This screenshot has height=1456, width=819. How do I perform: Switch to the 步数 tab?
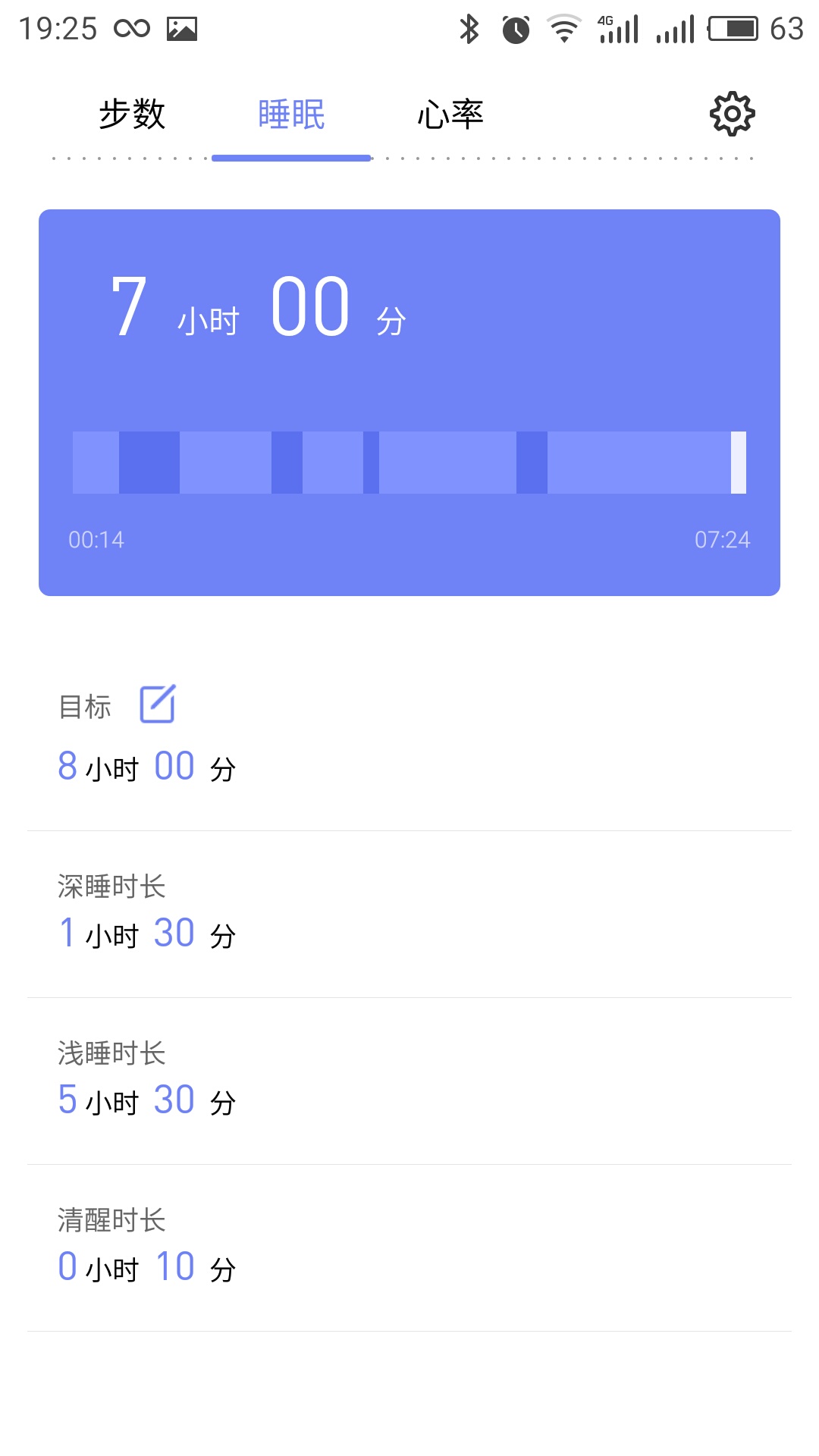pyautogui.click(x=132, y=115)
